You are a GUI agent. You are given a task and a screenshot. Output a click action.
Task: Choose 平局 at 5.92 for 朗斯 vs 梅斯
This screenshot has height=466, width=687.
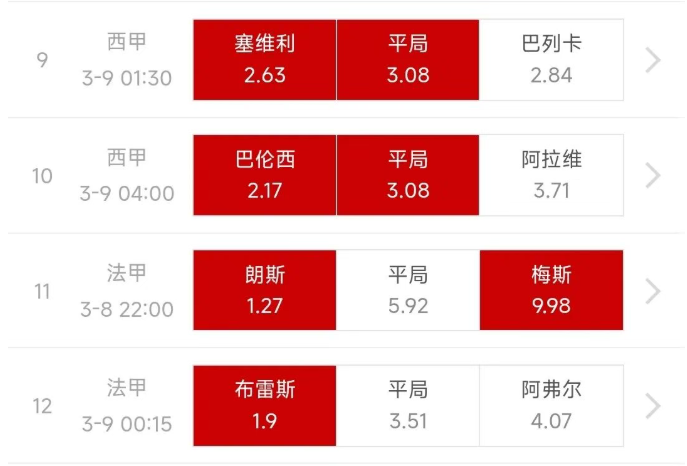(408, 290)
